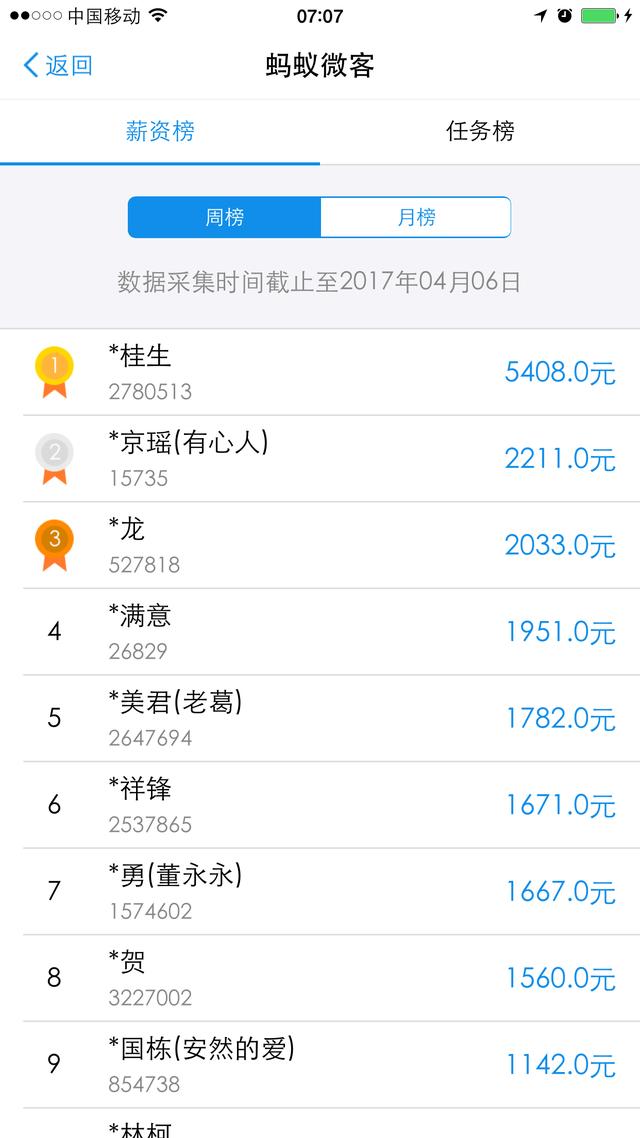View the *满意 ranking row

[x=320, y=631]
